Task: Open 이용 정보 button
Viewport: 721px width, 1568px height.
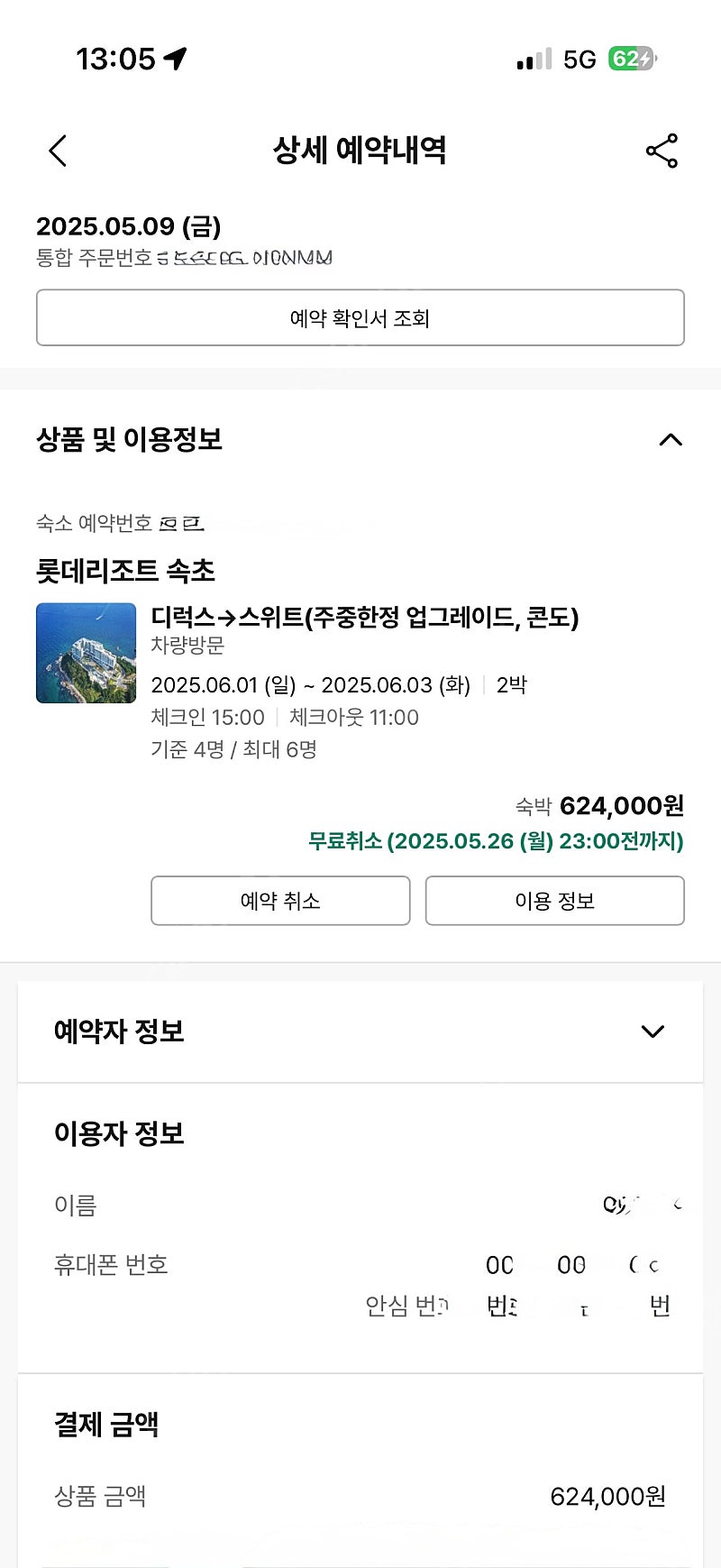Action: click(555, 901)
